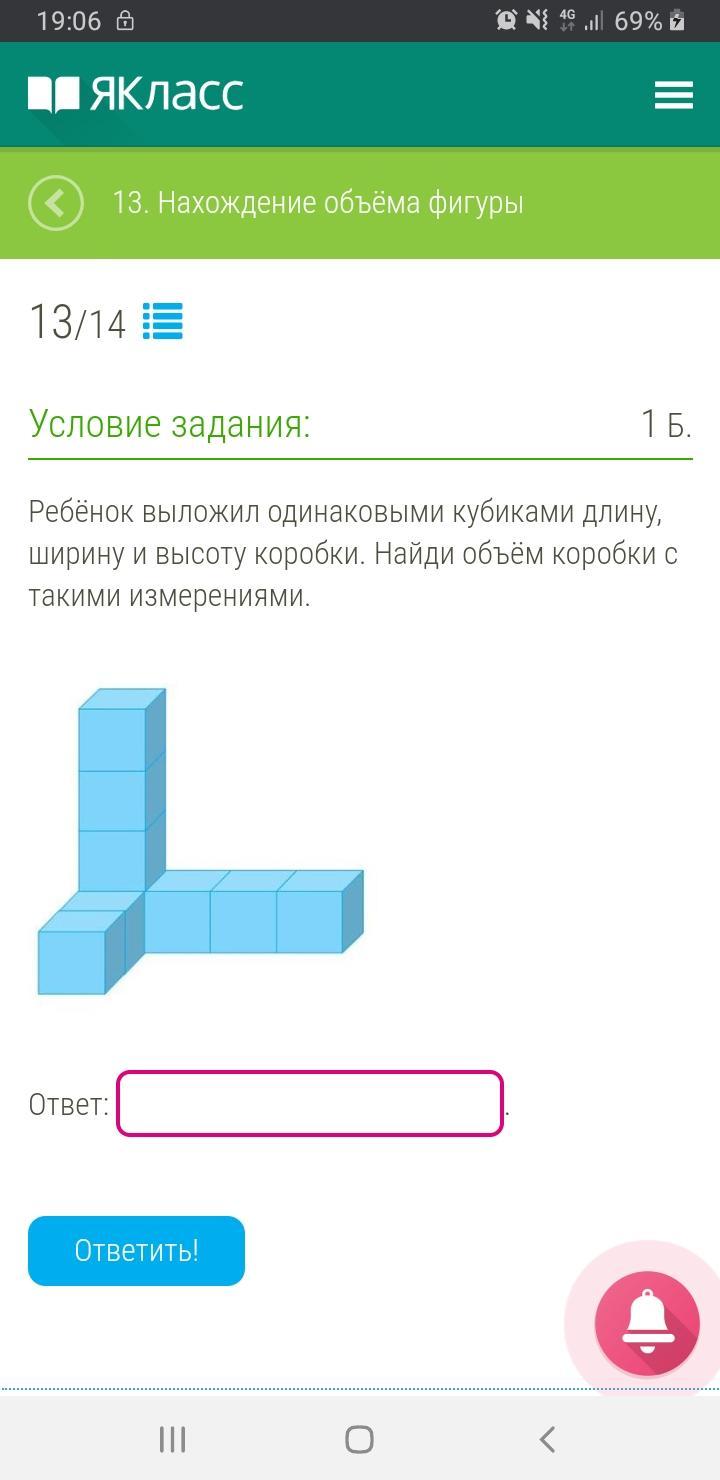Open the task list icon
720x1480 pixels.
point(162,322)
